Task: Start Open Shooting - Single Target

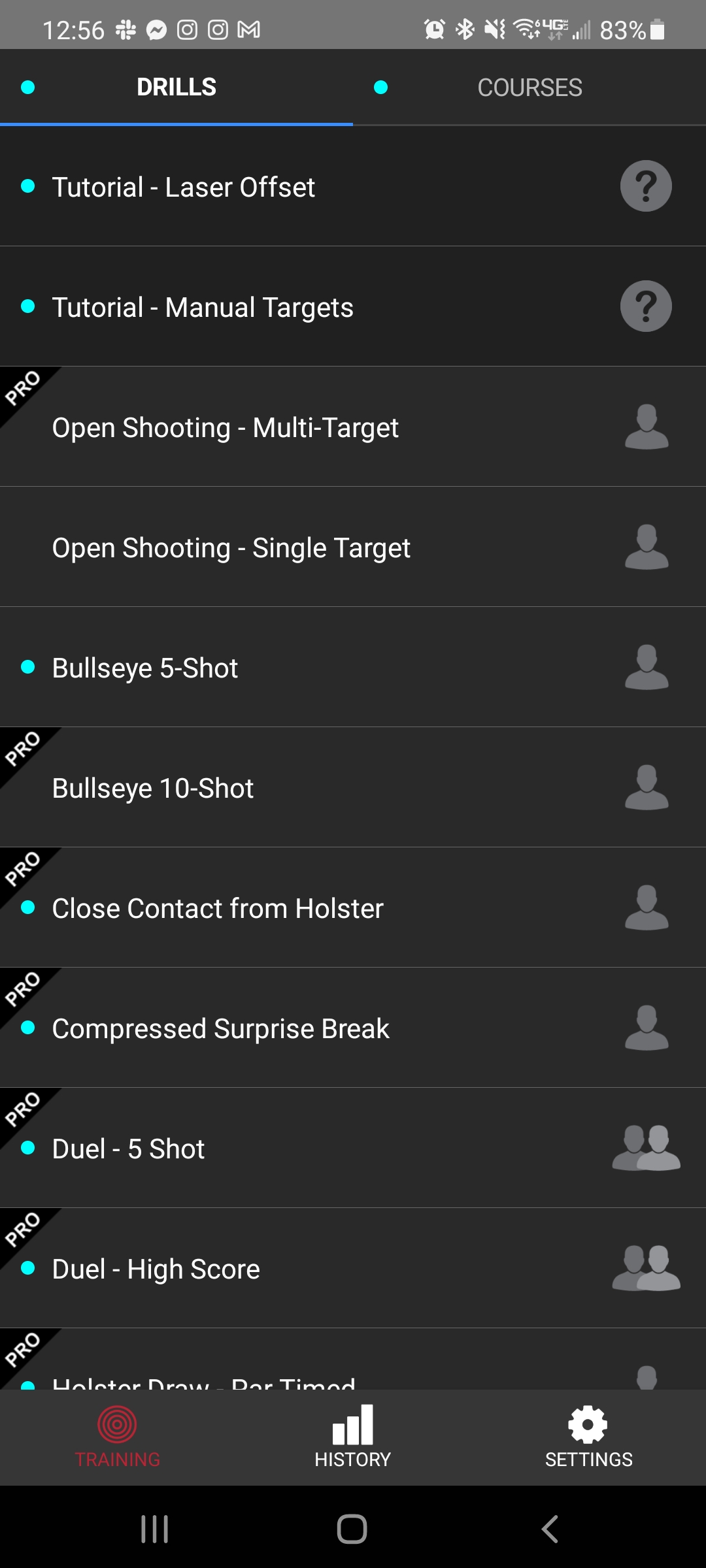Action: click(x=353, y=547)
